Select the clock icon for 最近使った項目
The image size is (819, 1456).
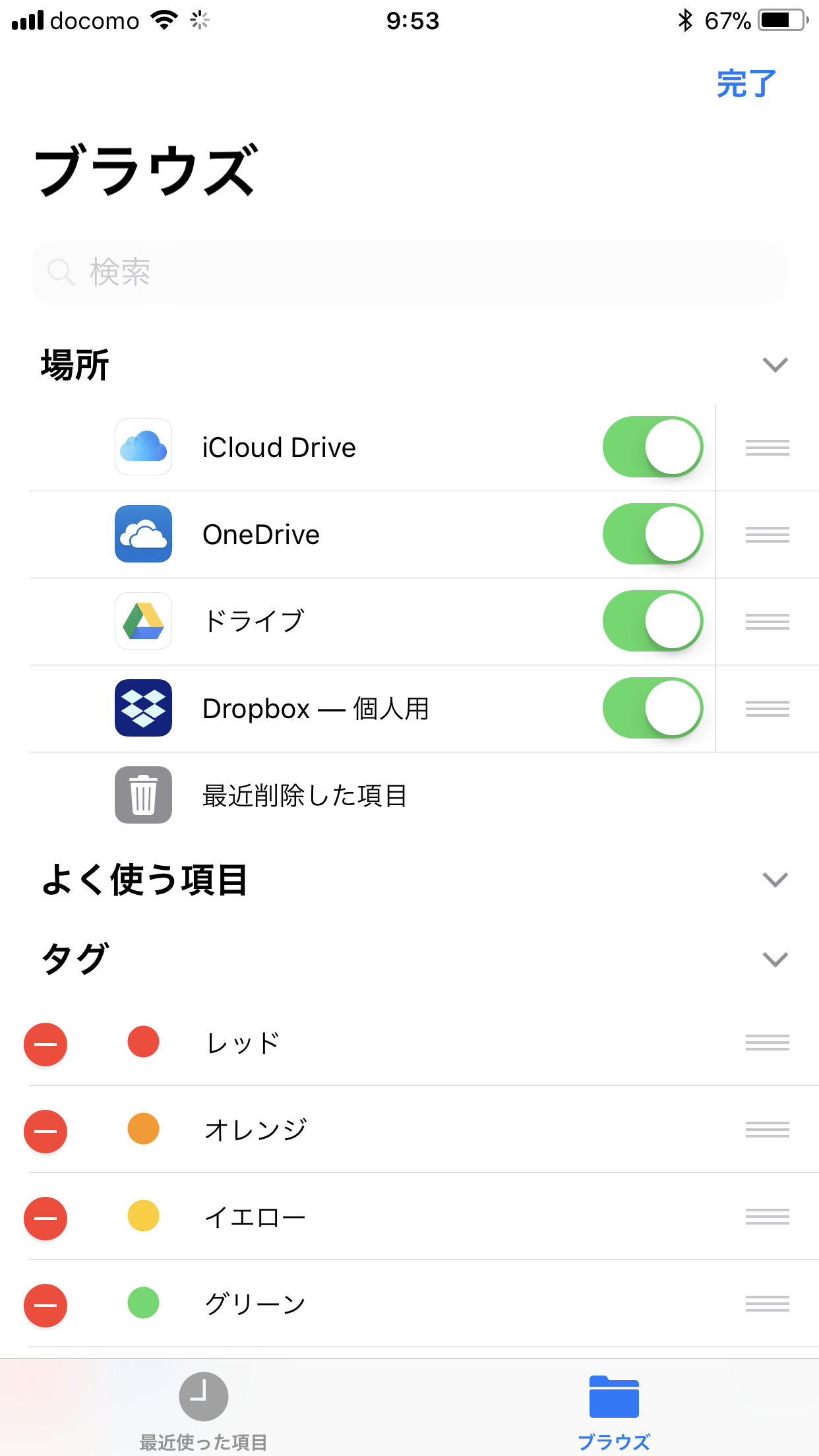pos(203,1395)
